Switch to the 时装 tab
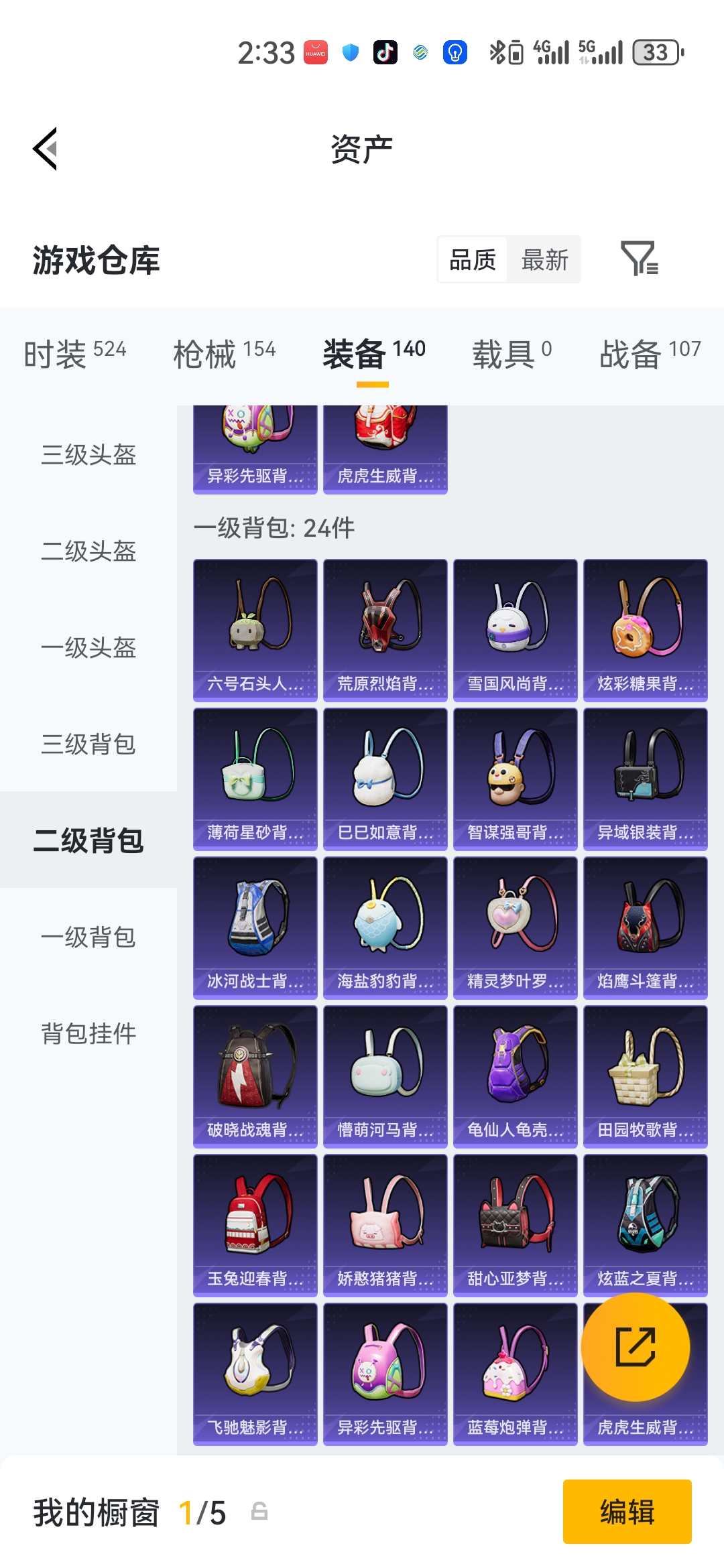724x1568 pixels. tap(74, 353)
